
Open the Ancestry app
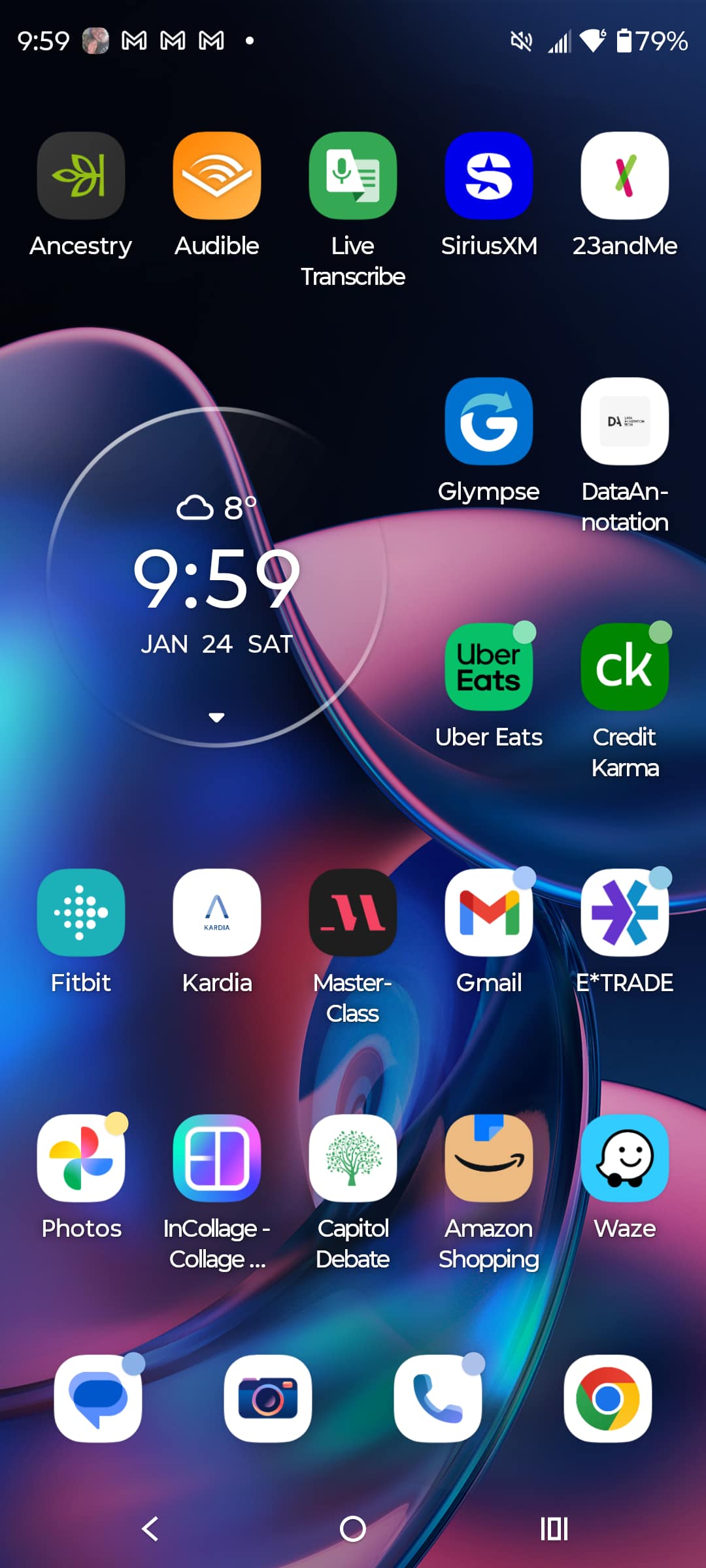[80, 175]
